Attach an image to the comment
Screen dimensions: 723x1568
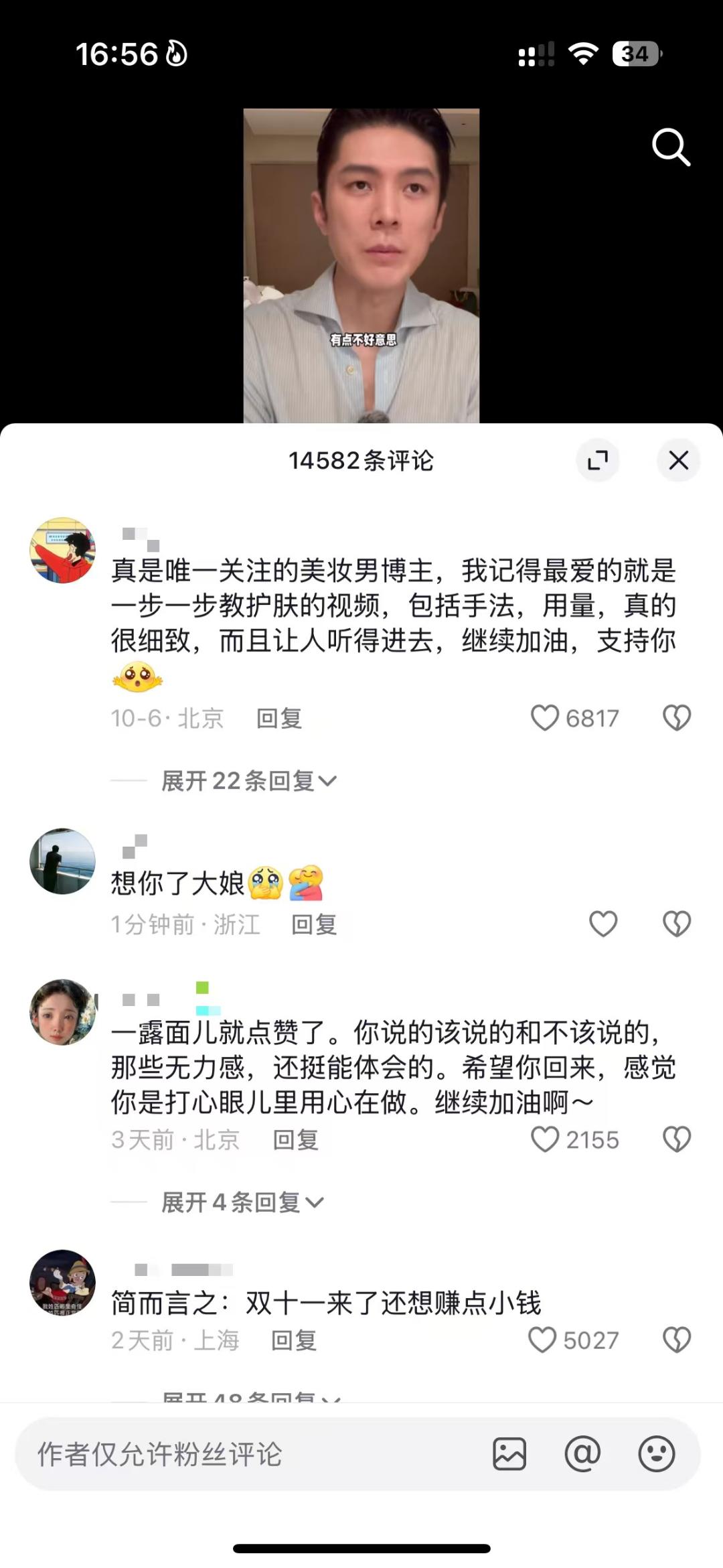tap(509, 1454)
